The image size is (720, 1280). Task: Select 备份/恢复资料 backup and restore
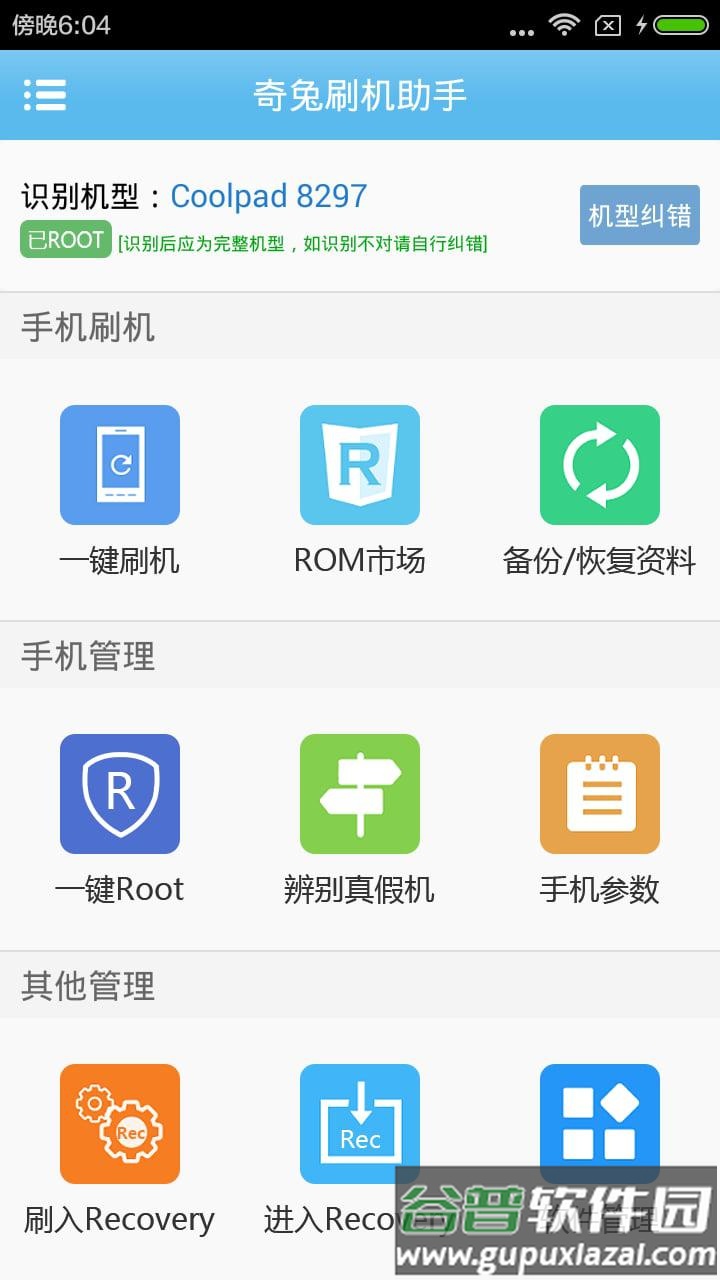pyautogui.click(x=598, y=465)
